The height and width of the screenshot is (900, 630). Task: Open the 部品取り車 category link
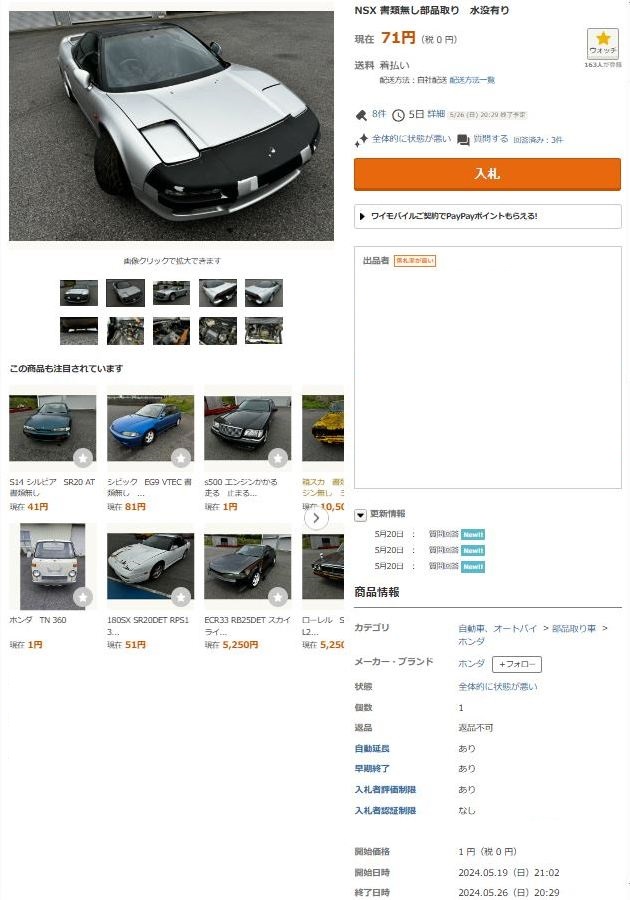pyautogui.click(x=574, y=628)
